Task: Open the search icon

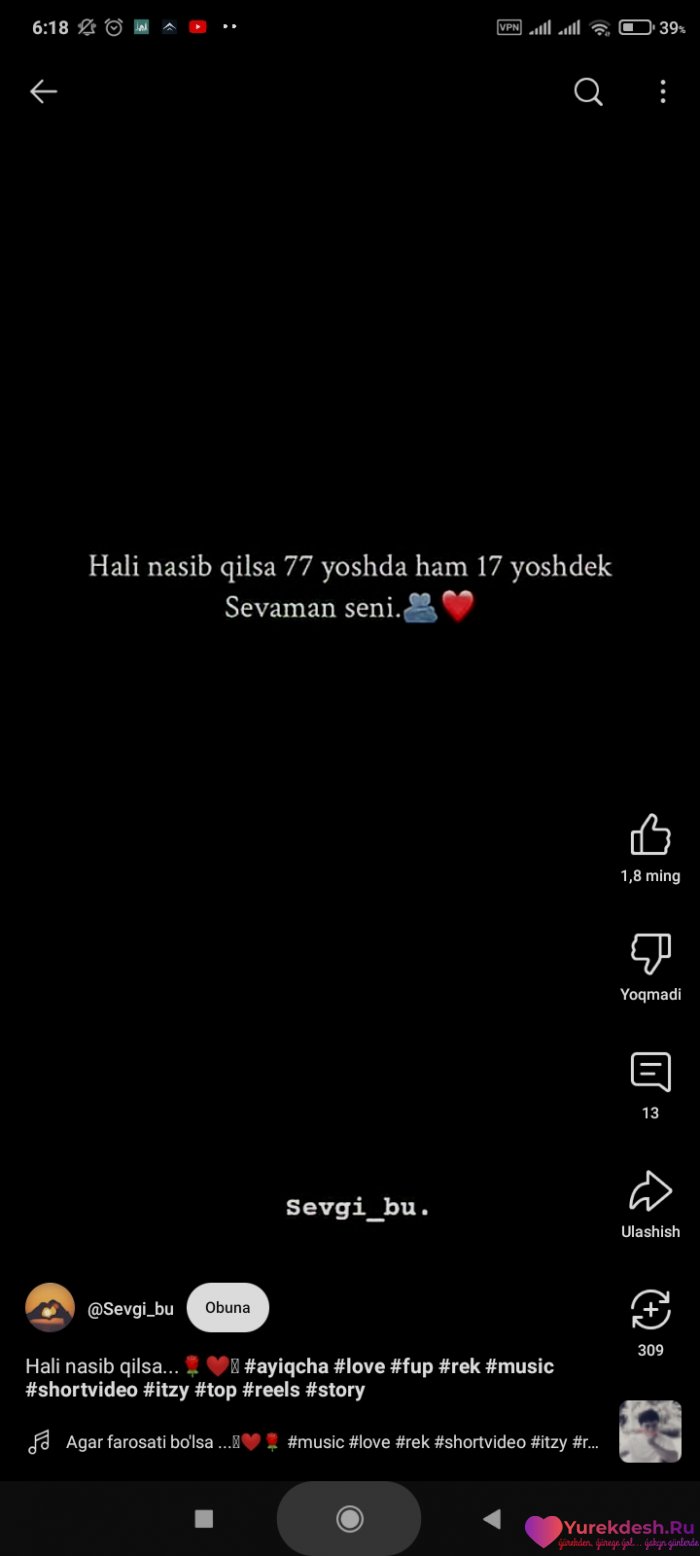Action: click(x=588, y=92)
